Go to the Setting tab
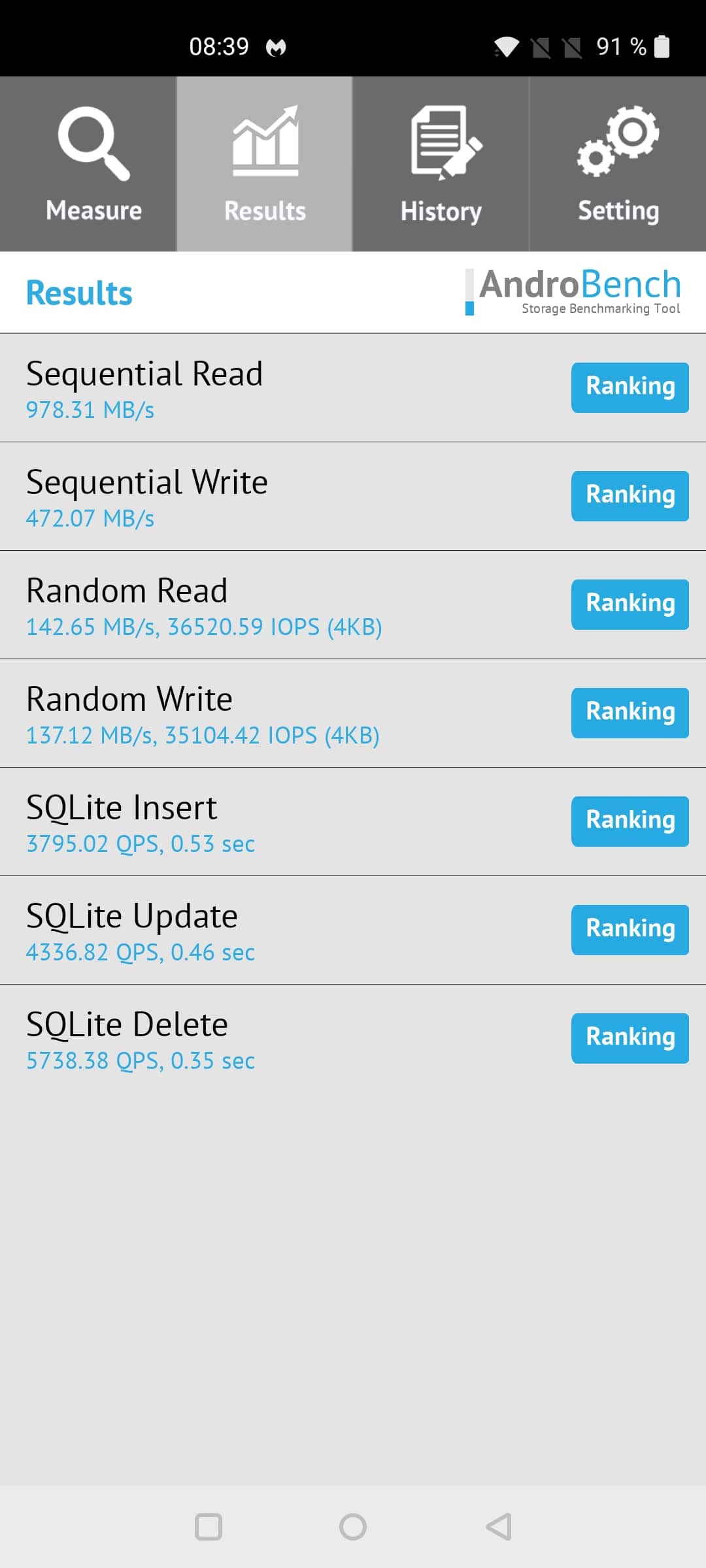Image resolution: width=706 pixels, height=1568 pixels. point(618,164)
